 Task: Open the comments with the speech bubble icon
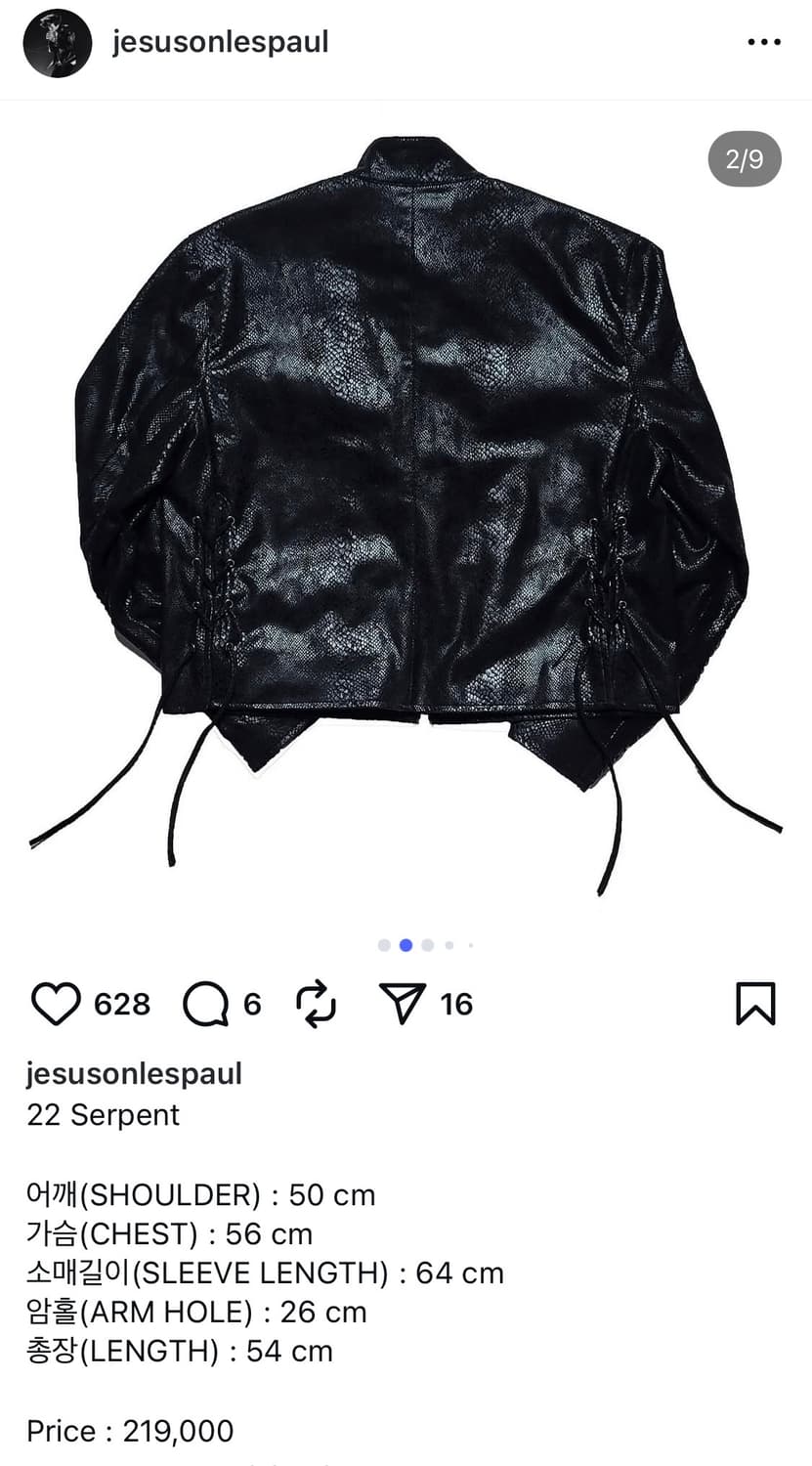pyautogui.click(x=205, y=1003)
